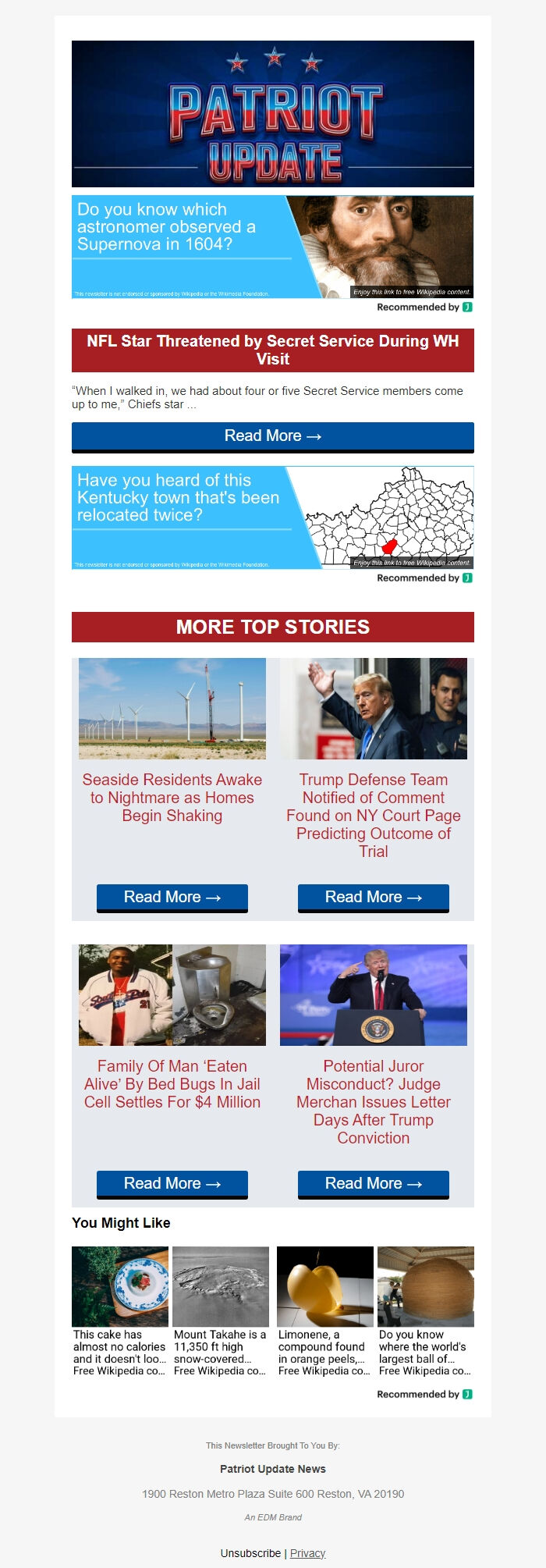Image resolution: width=546 pixels, height=1568 pixels.
Task: View the wind turbines story image
Action: click(172, 709)
